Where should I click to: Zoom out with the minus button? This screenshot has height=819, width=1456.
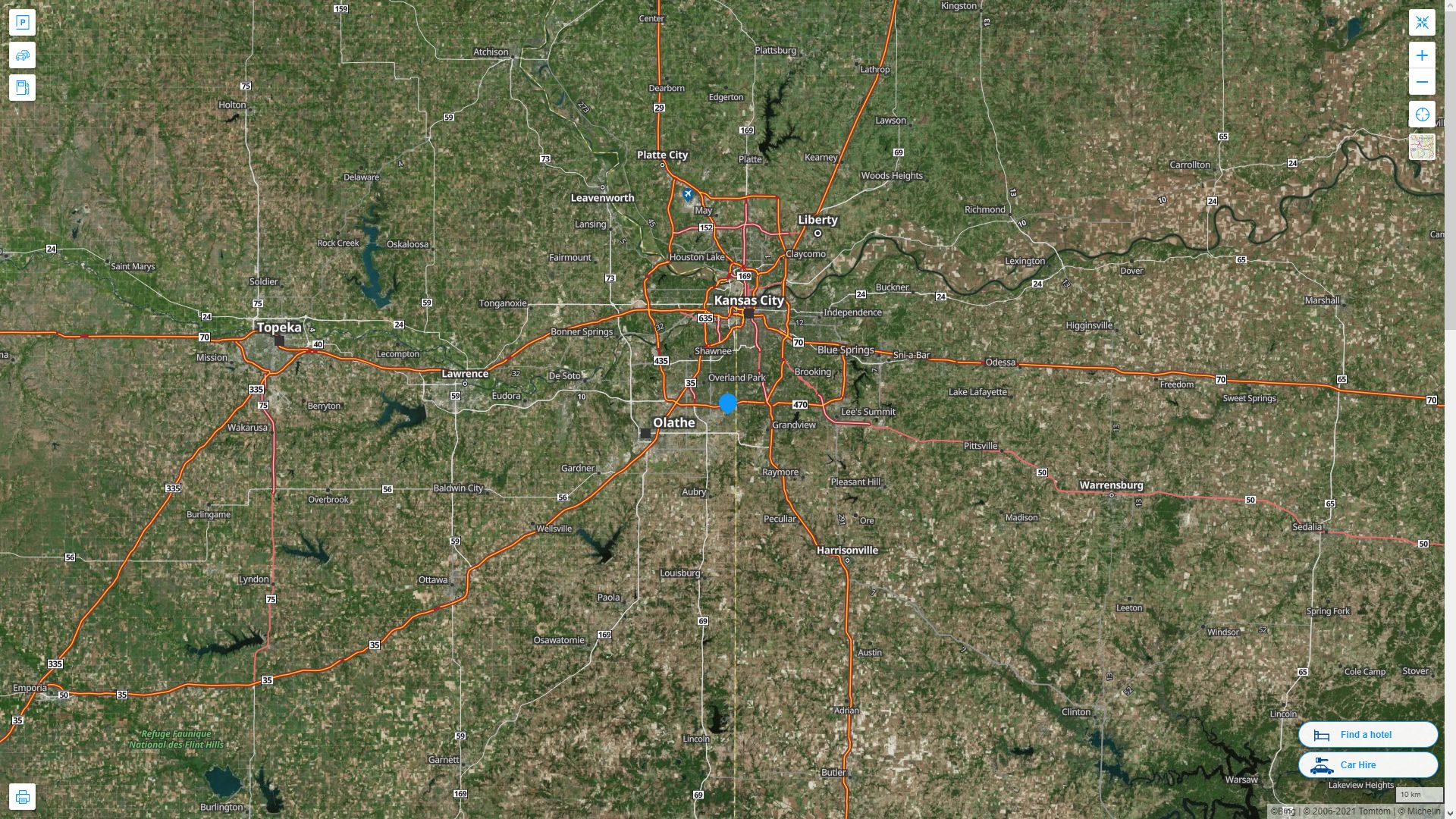tap(1422, 82)
